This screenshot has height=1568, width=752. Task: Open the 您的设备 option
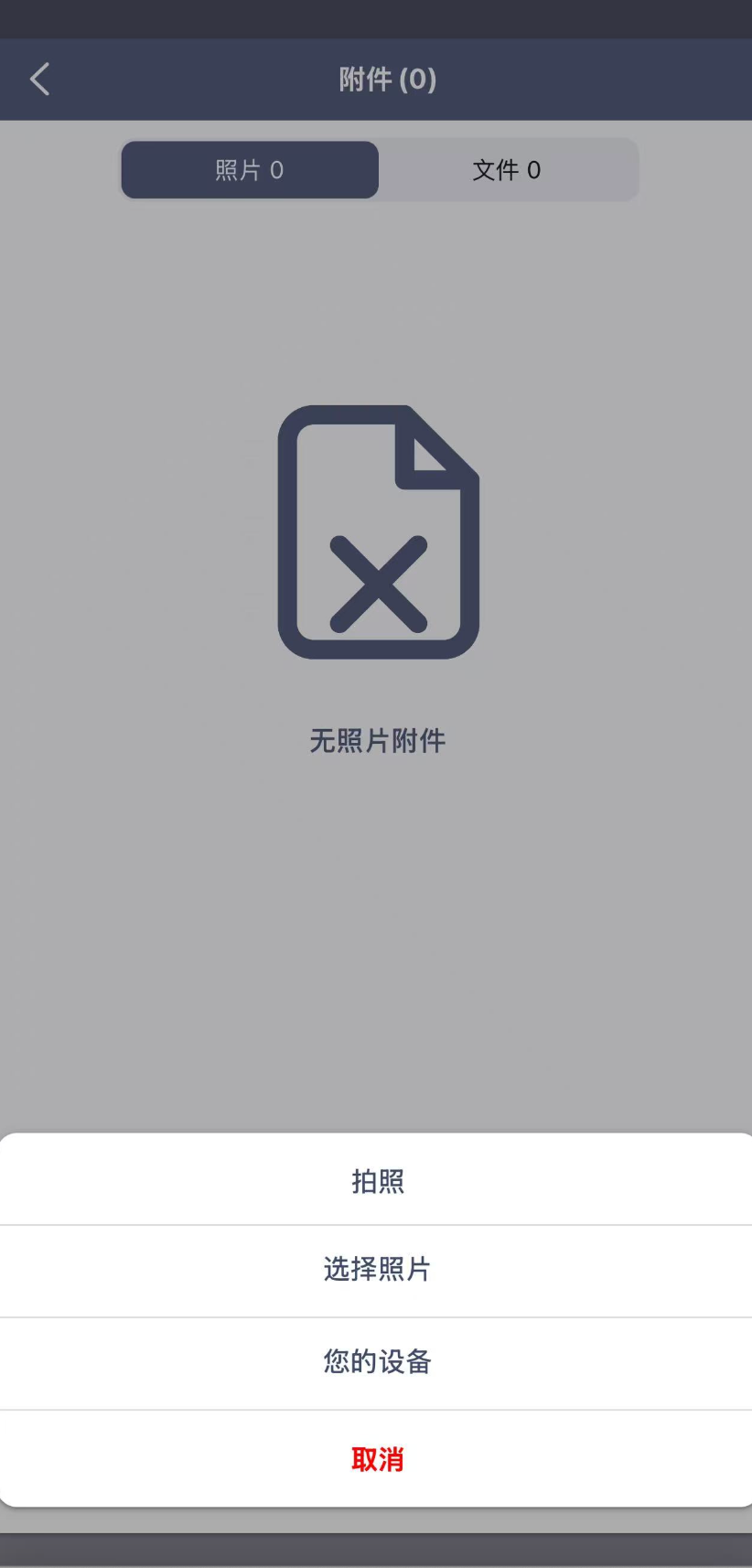coord(377,1362)
